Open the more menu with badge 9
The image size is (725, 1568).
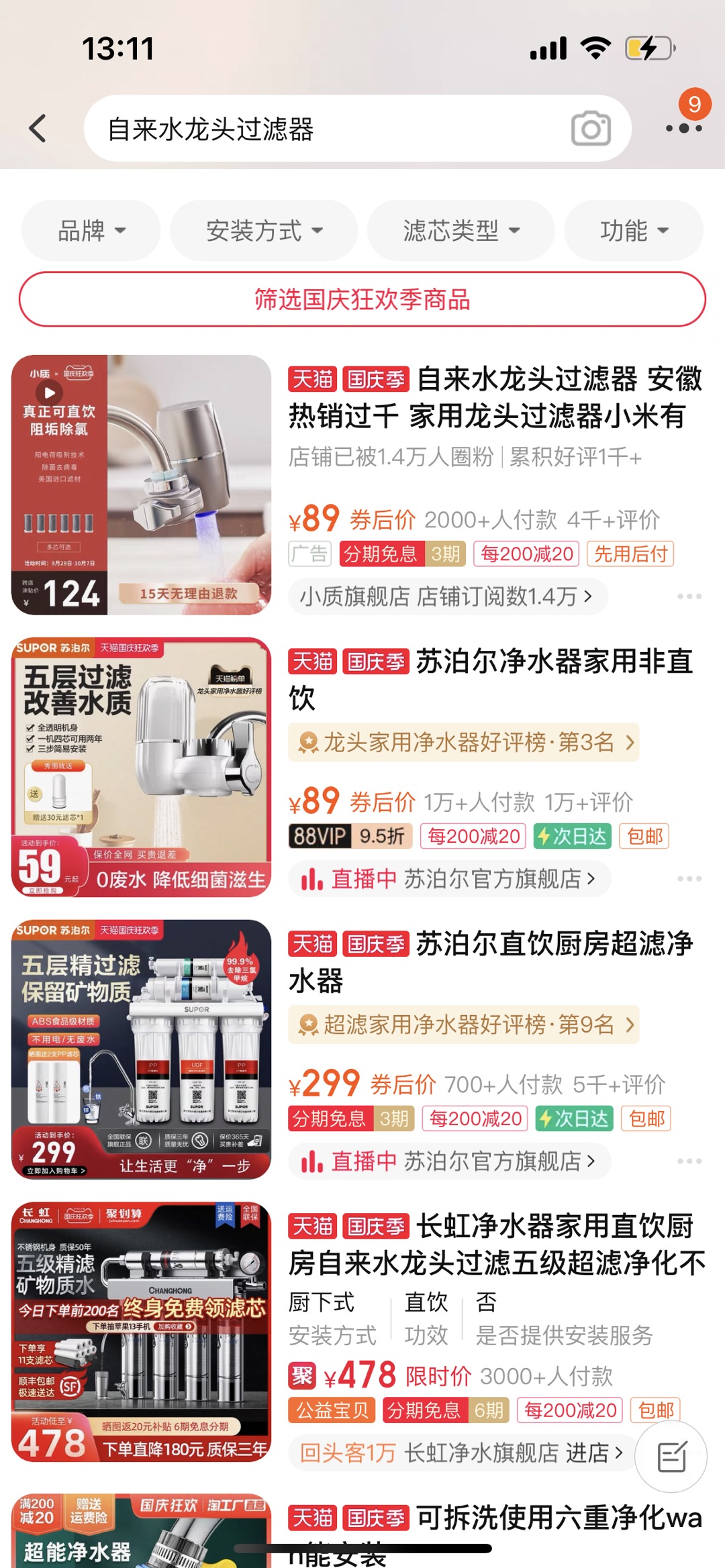pyautogui.click(x=684, y=127)
